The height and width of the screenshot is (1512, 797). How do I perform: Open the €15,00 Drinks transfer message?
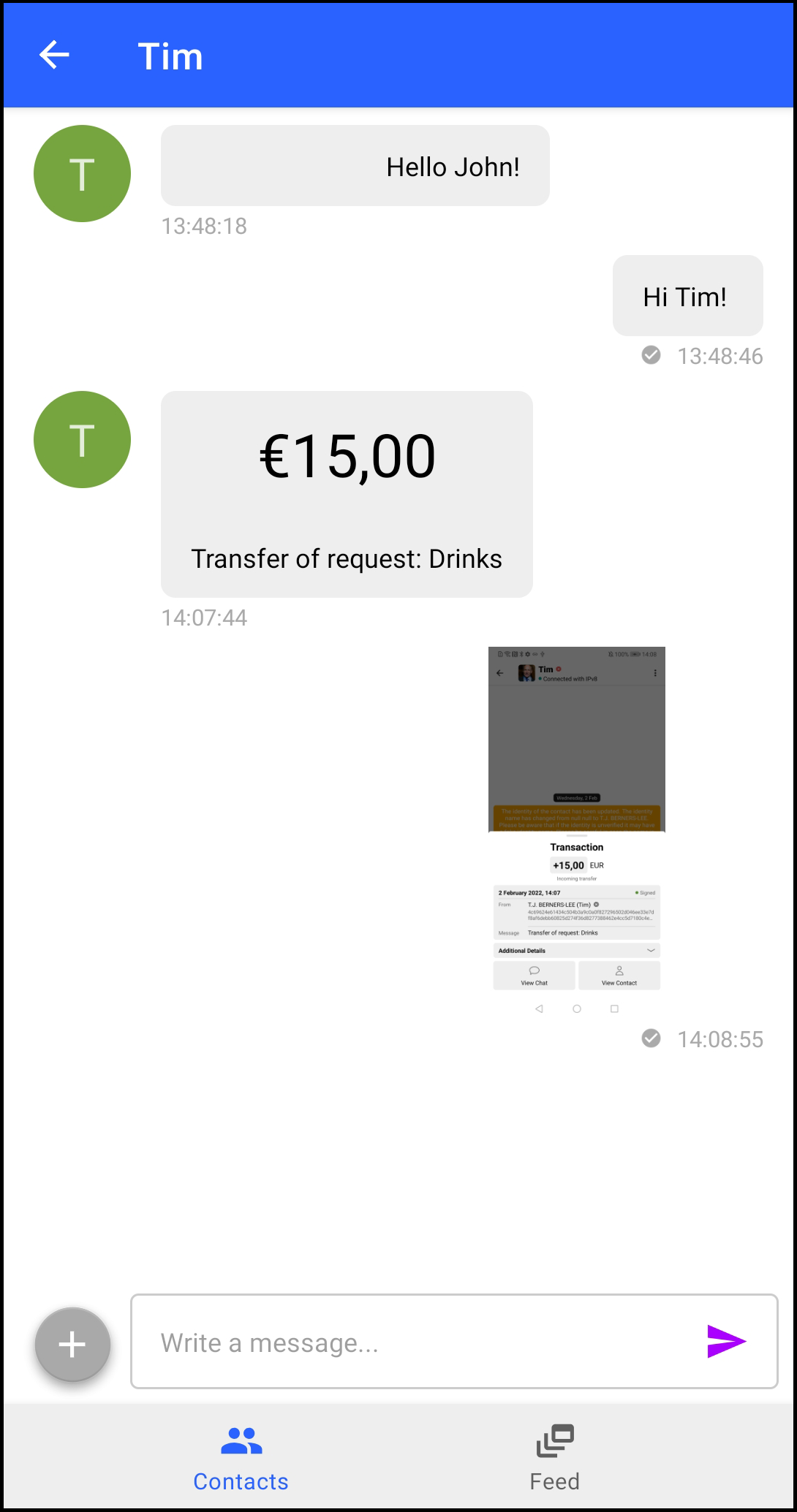click(x=347, y=494)
